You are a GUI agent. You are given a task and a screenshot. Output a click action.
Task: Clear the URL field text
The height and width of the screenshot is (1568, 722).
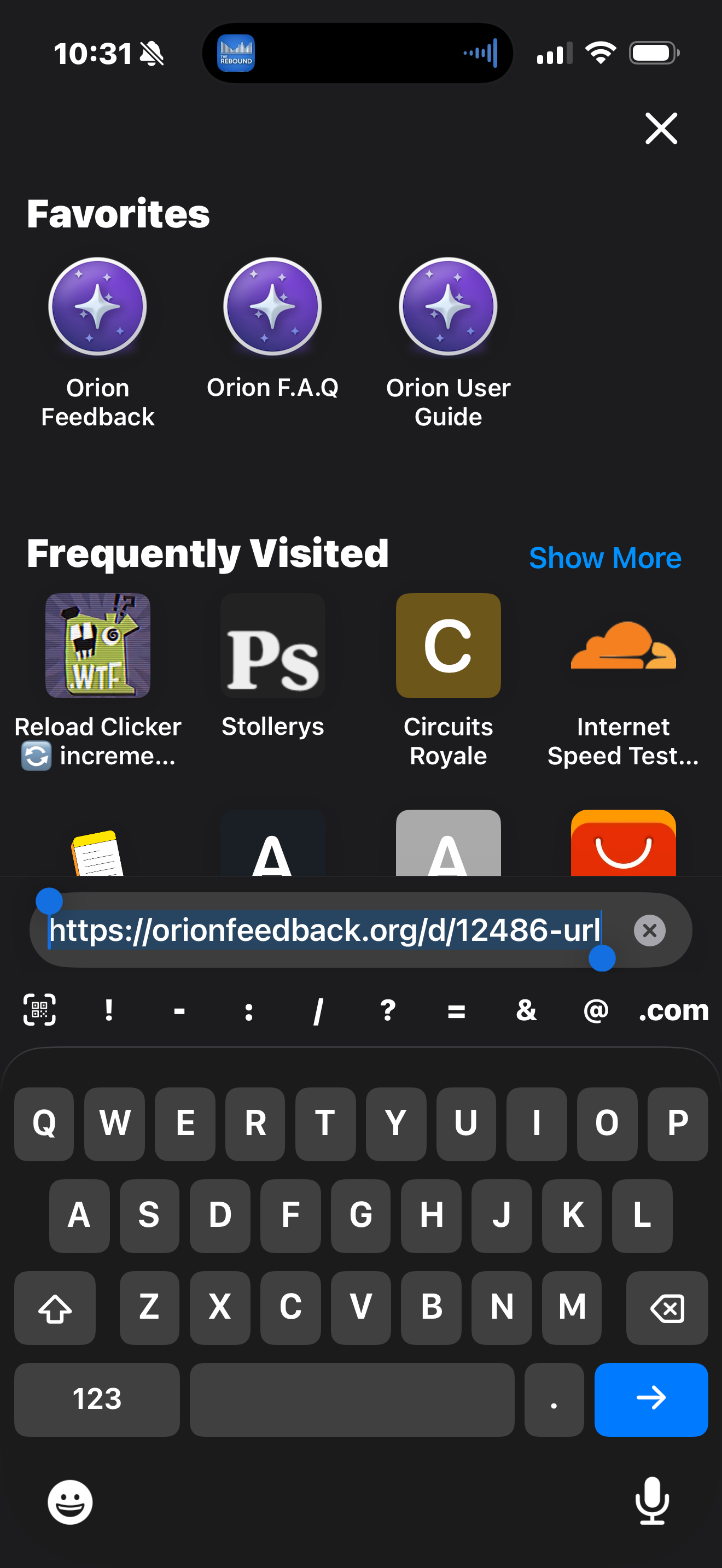click(649, 930)
